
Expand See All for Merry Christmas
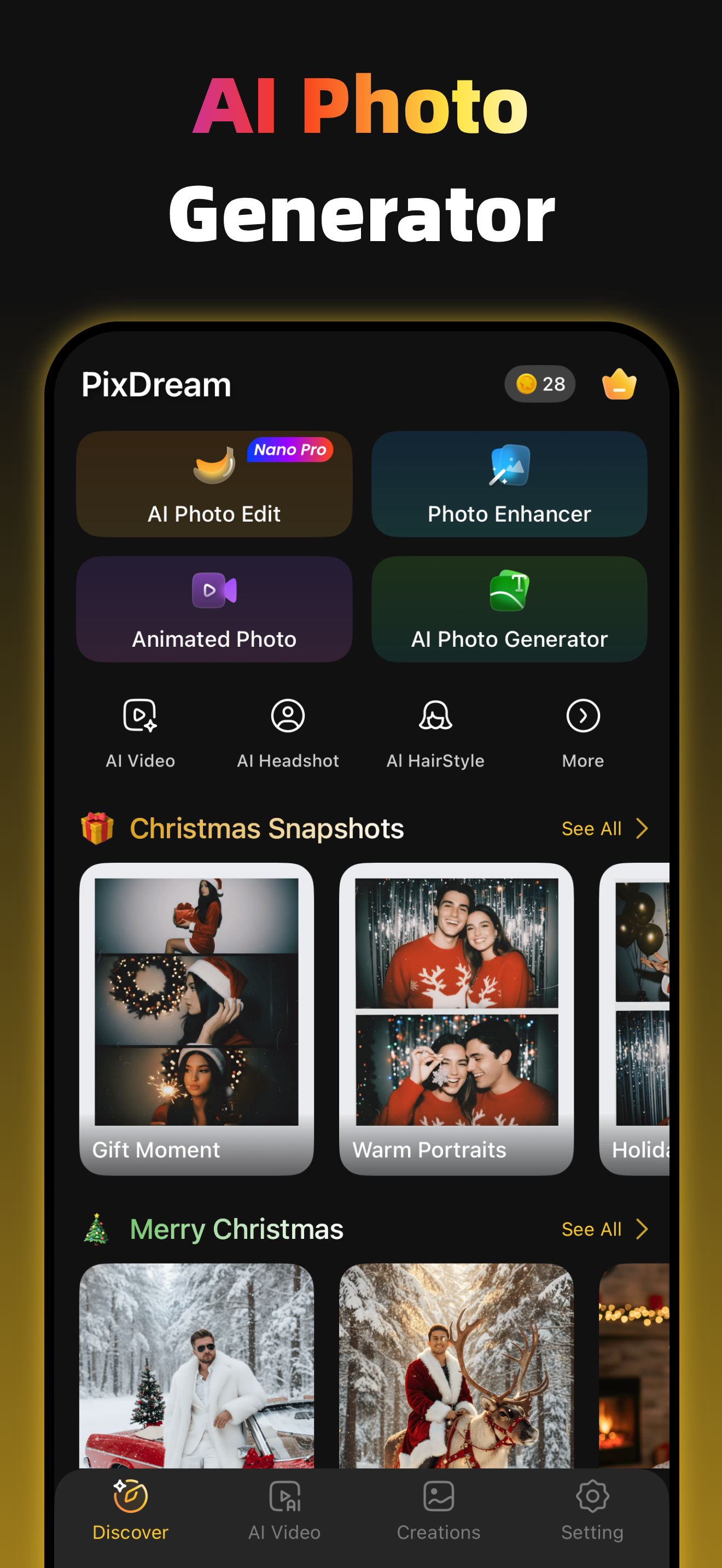click(604, 1228)
